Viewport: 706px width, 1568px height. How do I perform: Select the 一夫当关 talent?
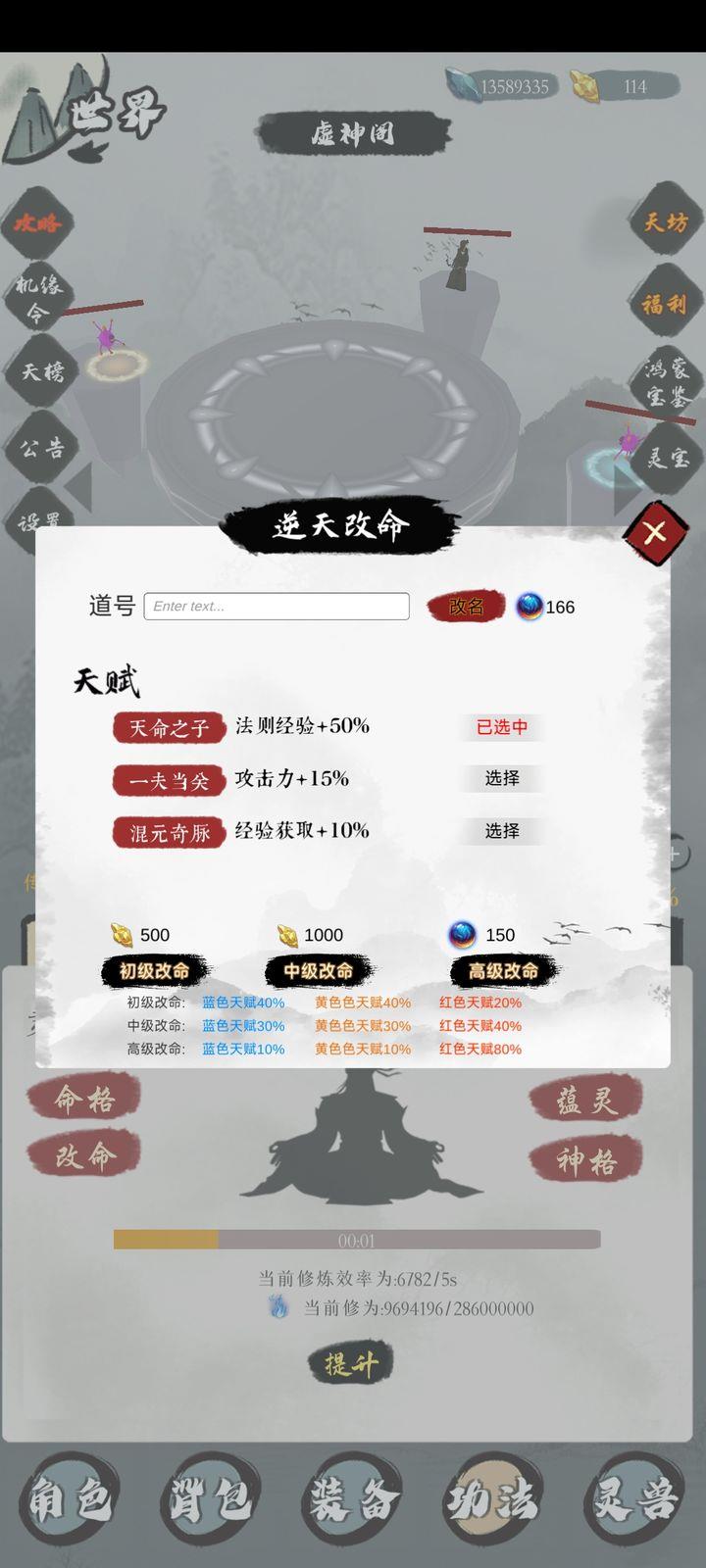pos(501,778)
